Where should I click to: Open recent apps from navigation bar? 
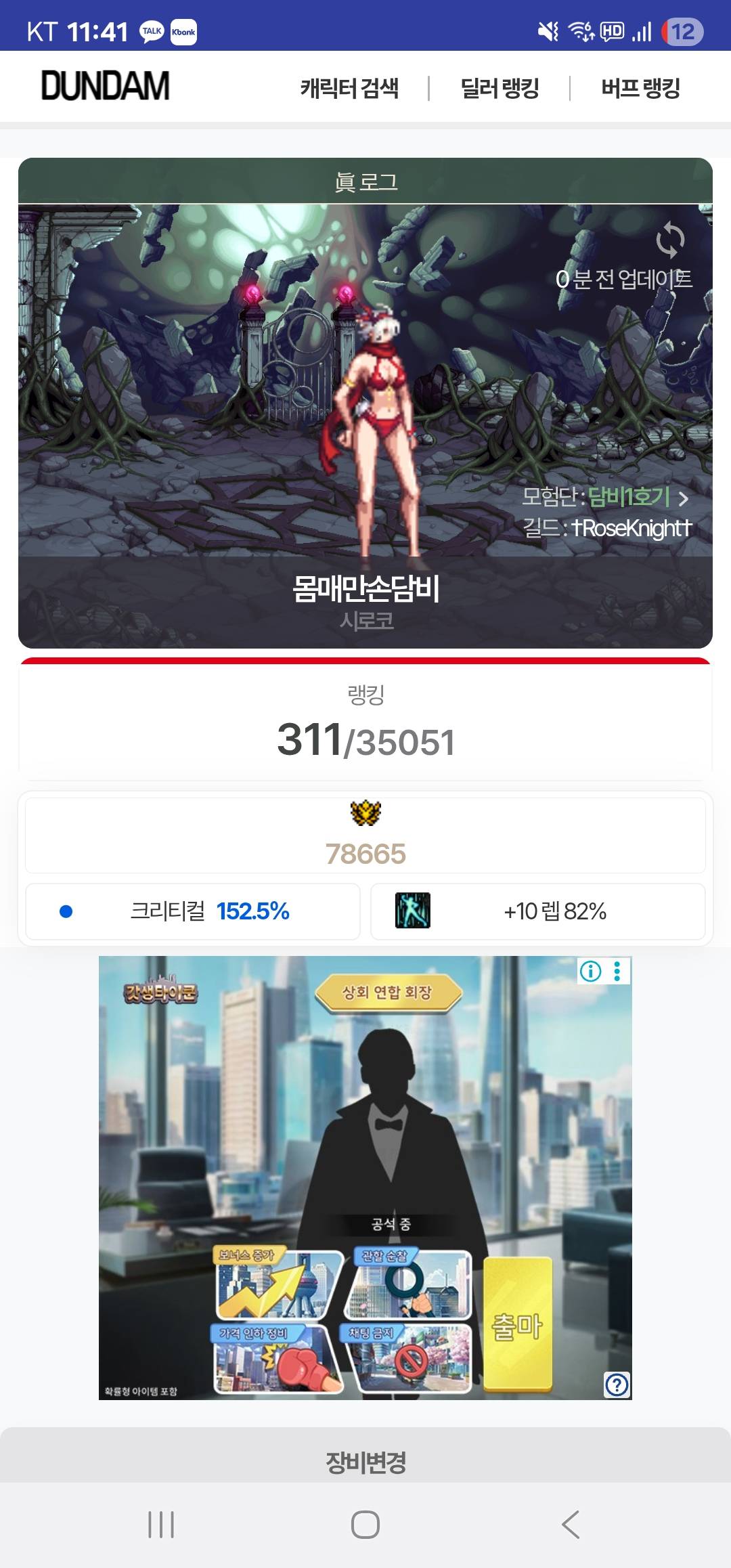[161, 1525]
